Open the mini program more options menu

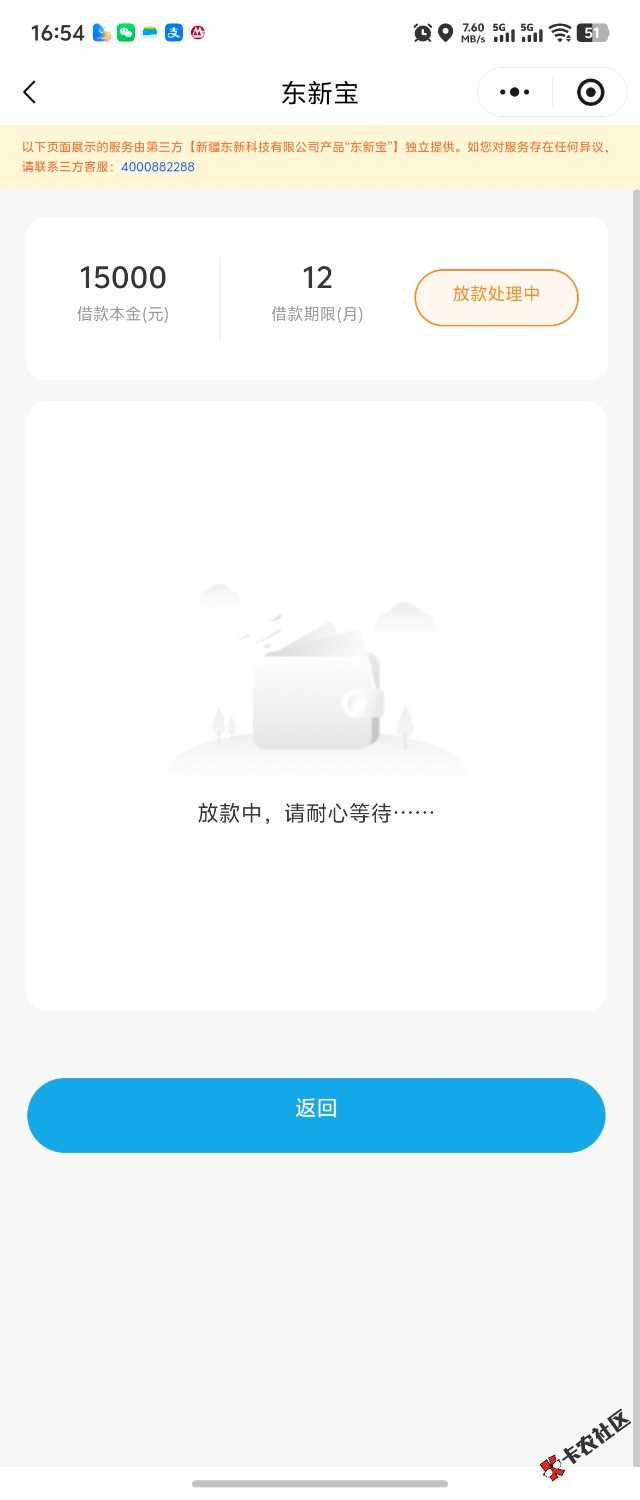(x=514, y=93)
